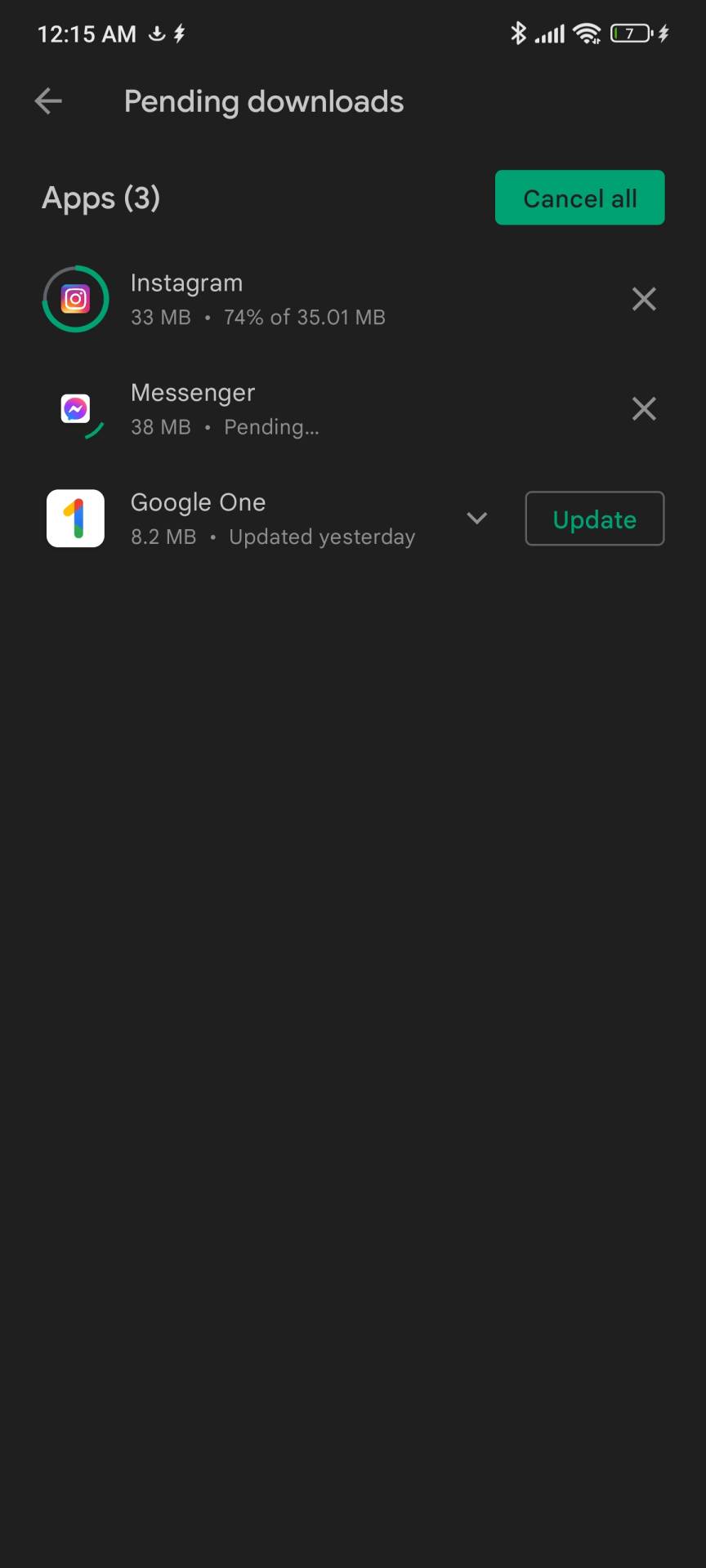Cancel the Instagram download
Image resolution: width=706 pixels, height=1568 pixels.
click(x=644, y=299)
